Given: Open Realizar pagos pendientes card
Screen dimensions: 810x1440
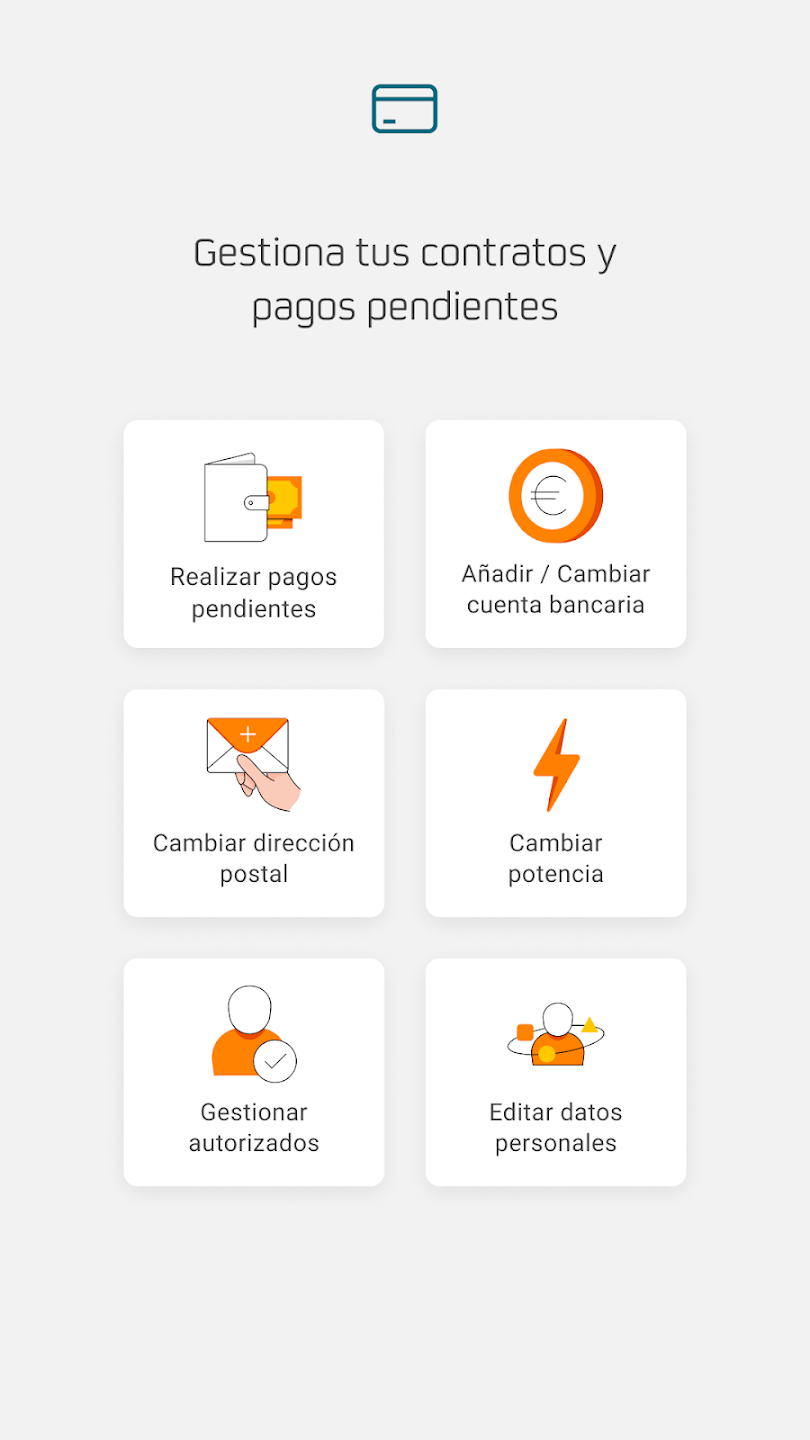Looking at the screenshot, I should click(x=254, y=534).
